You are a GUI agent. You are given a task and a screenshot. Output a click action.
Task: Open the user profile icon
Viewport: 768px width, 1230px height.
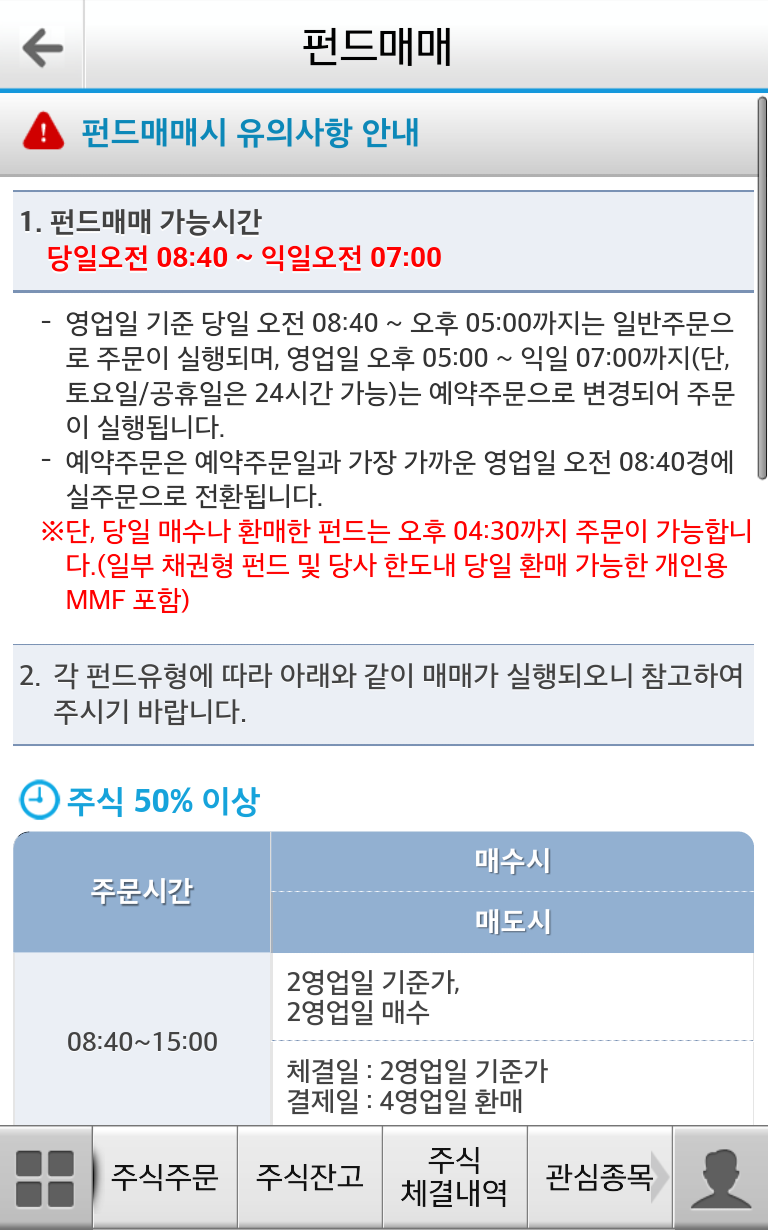point(721,1178)
